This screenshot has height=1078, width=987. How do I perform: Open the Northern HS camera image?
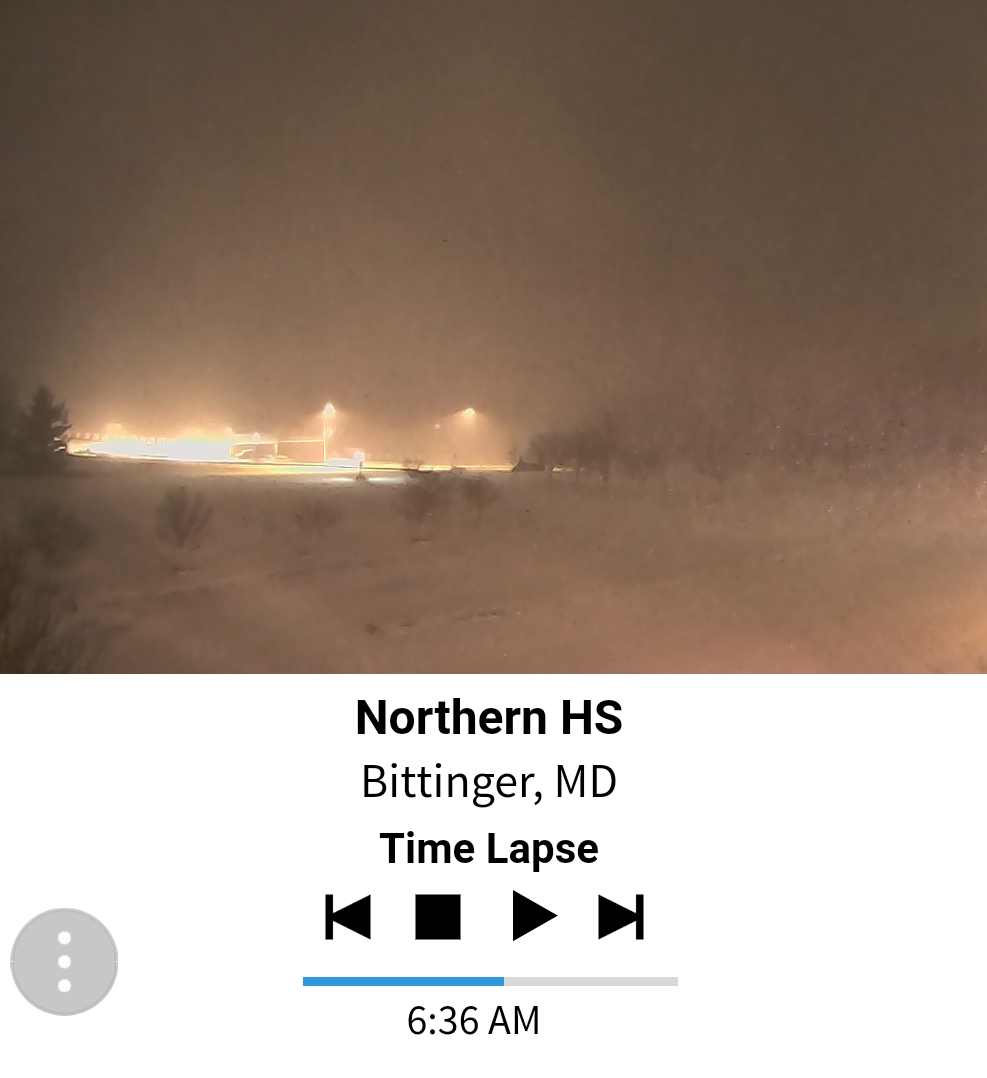point(493,336)
